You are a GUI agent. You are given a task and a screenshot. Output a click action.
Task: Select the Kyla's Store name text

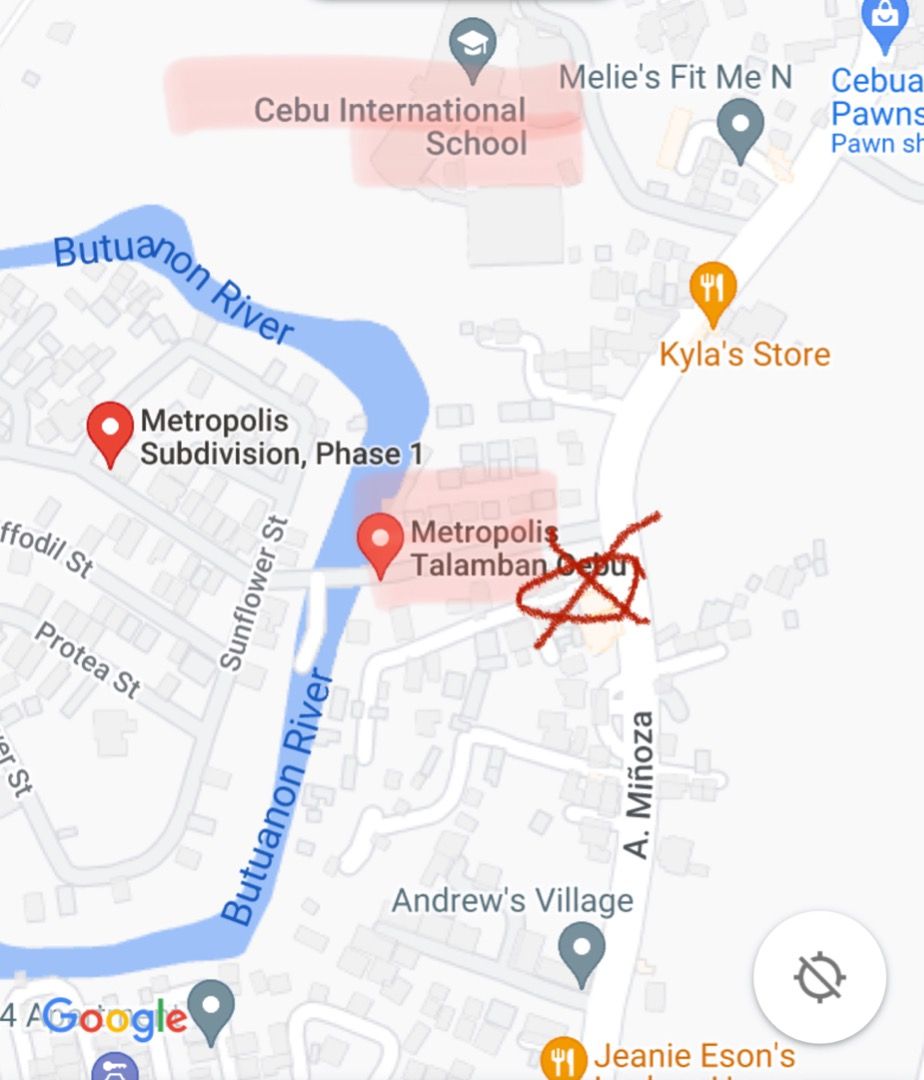pos(745,353)
